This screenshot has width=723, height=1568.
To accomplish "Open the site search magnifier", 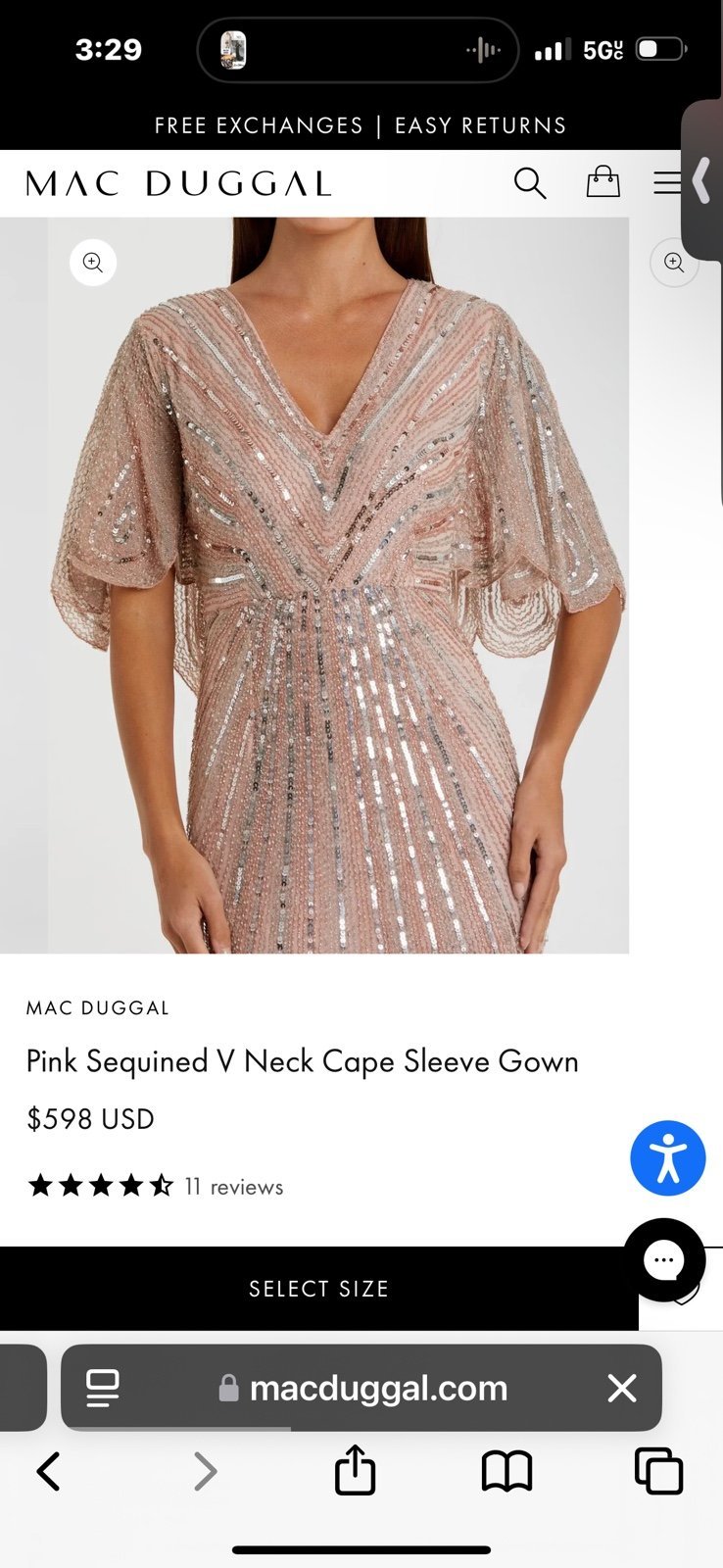I will (530, 183).
